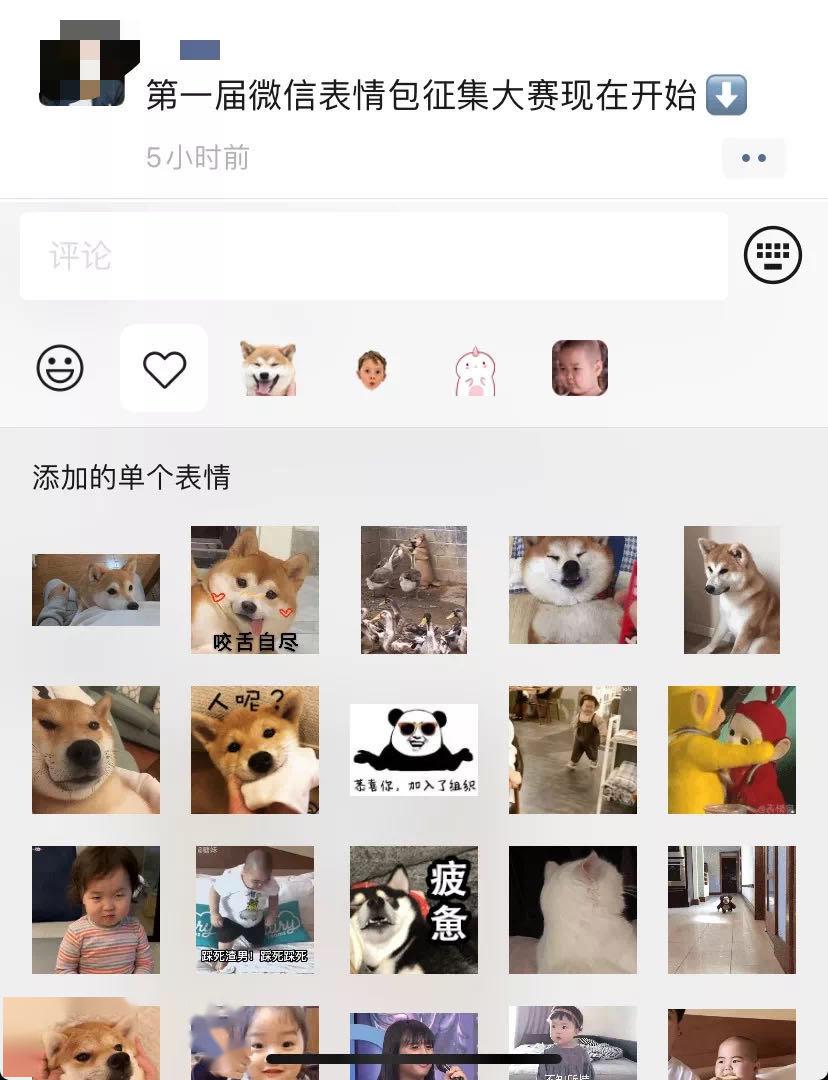The width and height of the screenshot is (828, 1080).
Task: Pick the ducks and dog sticker
Action: (x=414, y=590)
